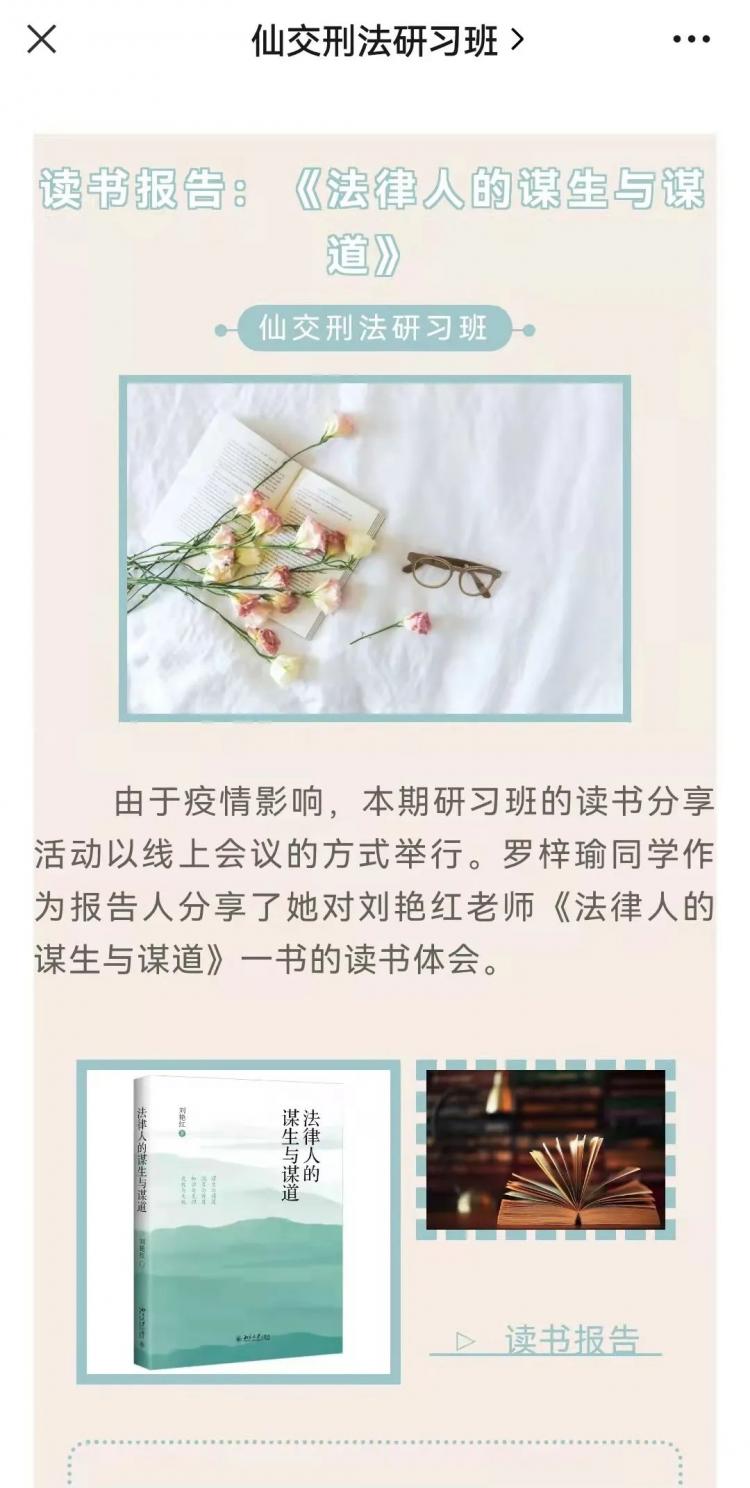Open the 法律人的谋生与谋道 book cover image
This screenshot has width=750, height=1488.
pos(238,1222)
